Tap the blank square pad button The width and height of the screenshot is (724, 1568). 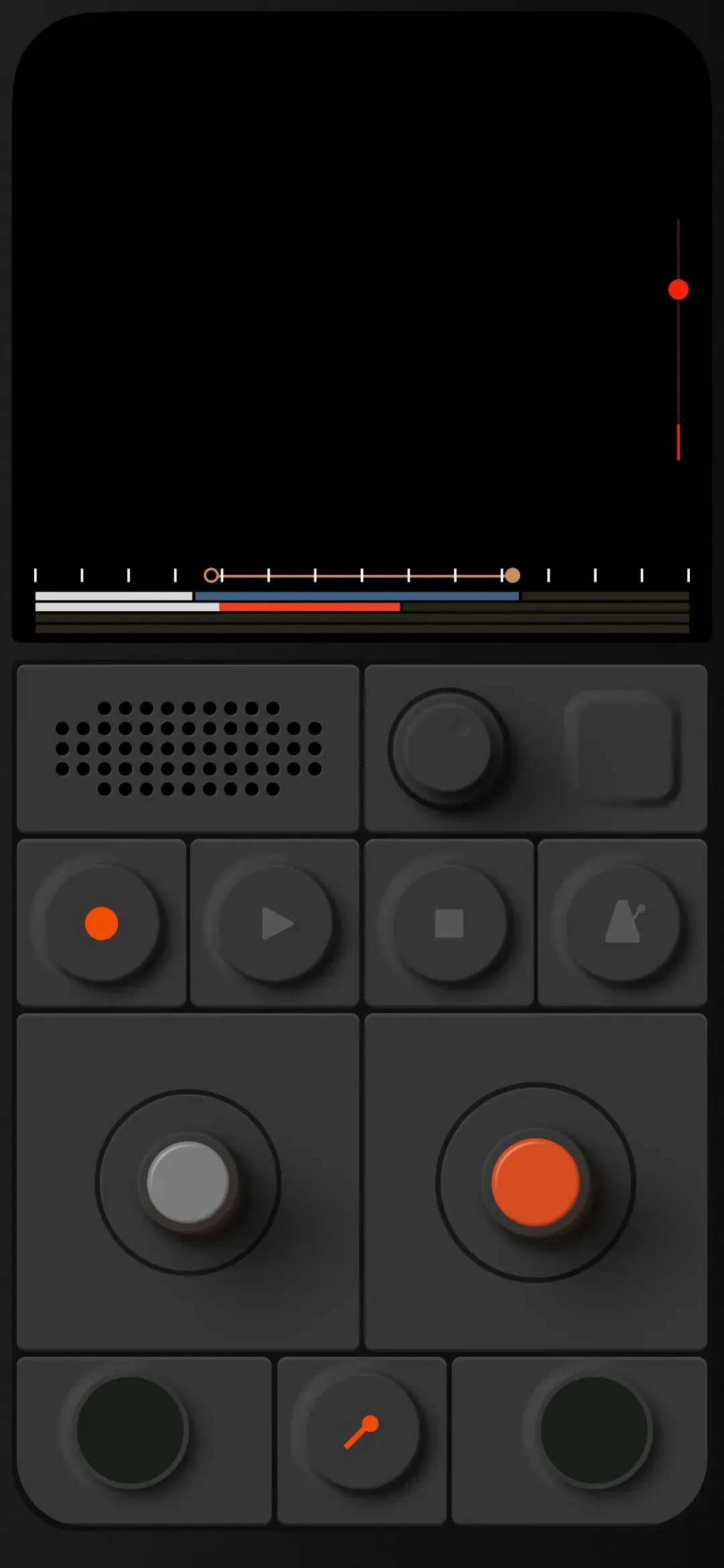(623, 748)
